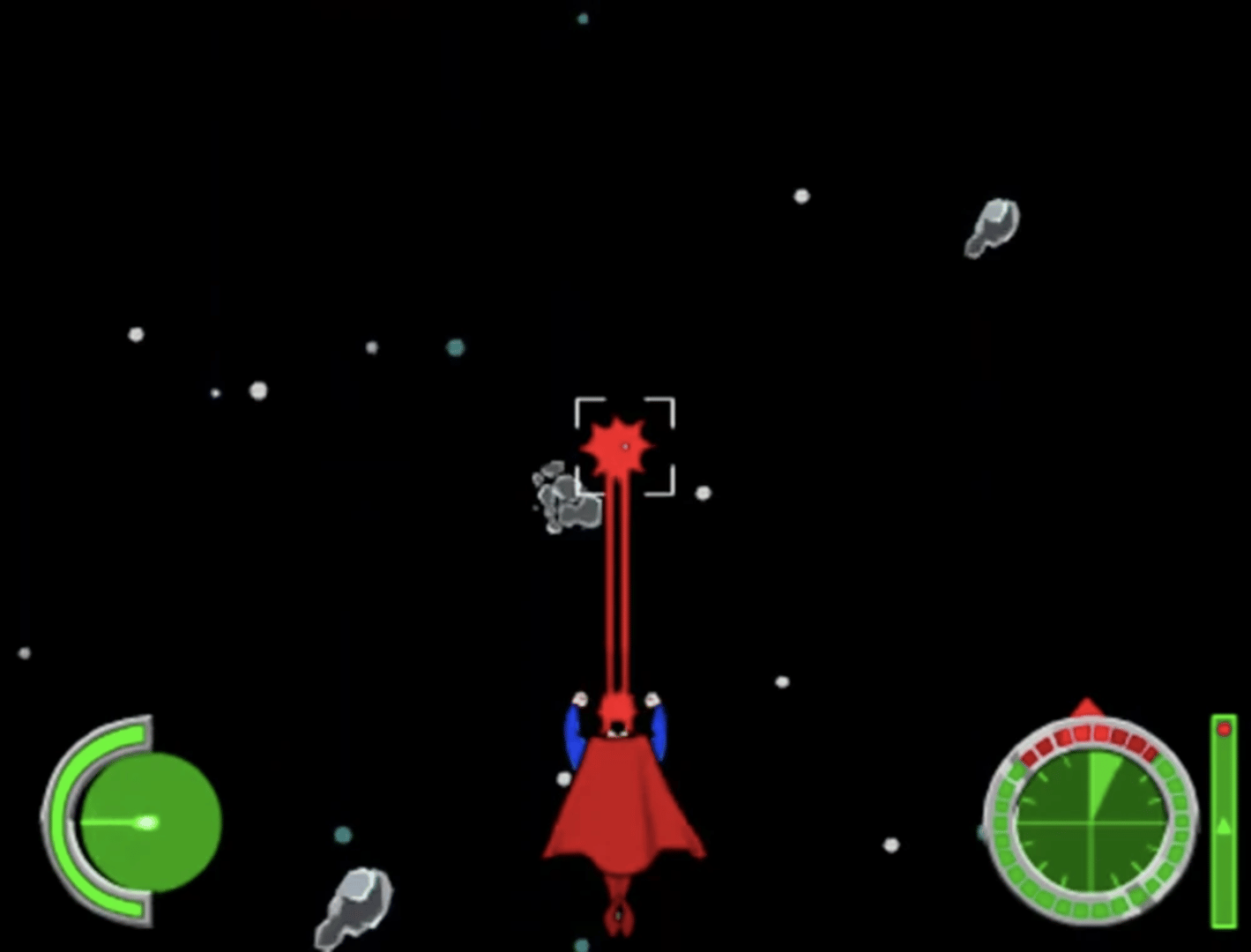Target the asteroid near the top right
The width and height of the screenshot is (1251, 952).
click(x=993, y=227)
